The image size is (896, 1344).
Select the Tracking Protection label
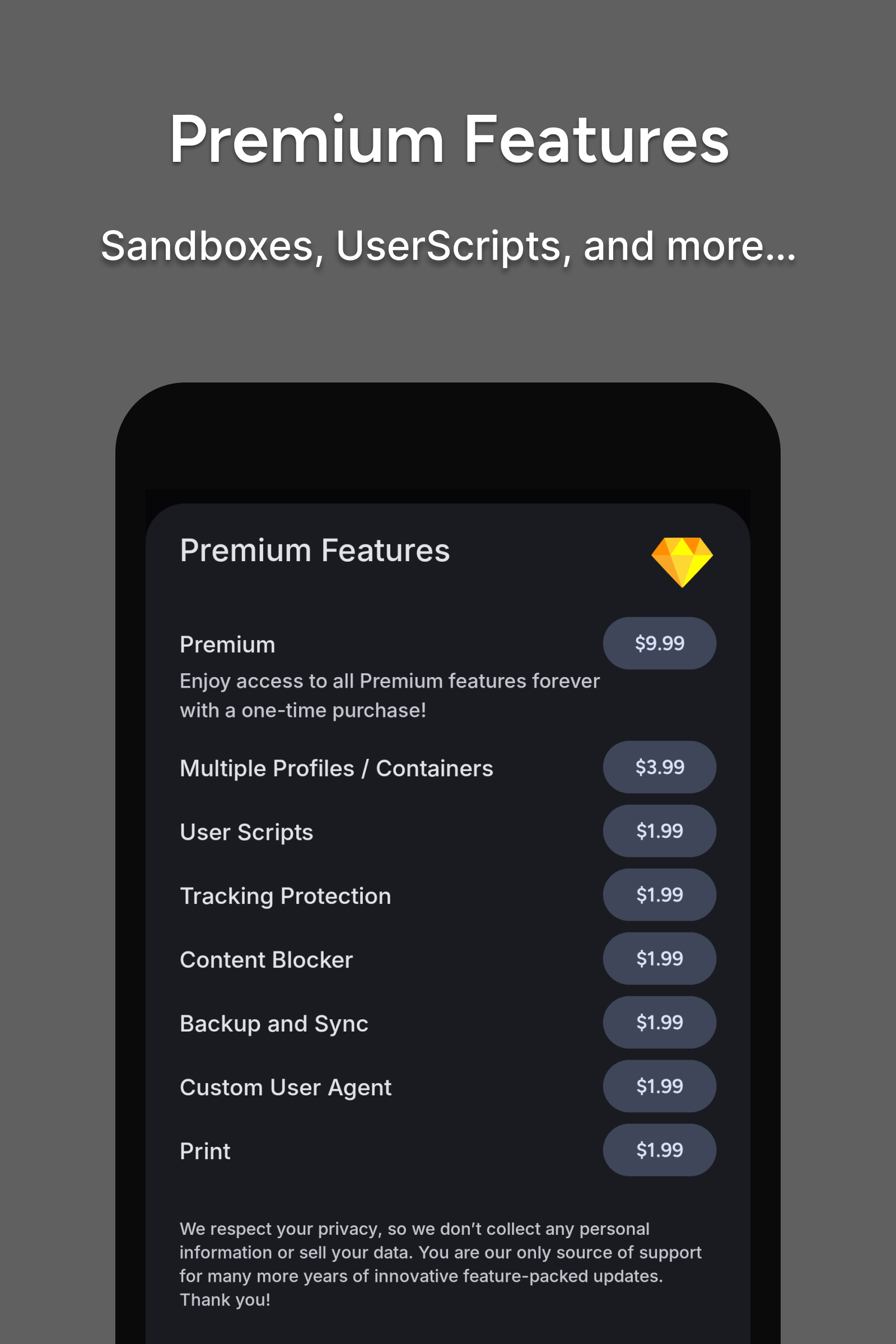click(x=285, y=895)
